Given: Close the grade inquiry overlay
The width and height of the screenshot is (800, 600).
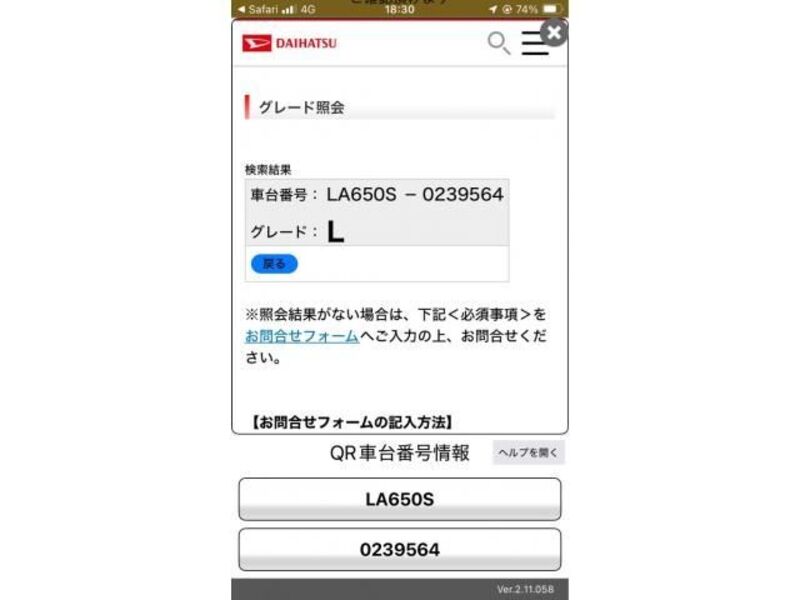Looking at the screenshot, I should [554, 33].
